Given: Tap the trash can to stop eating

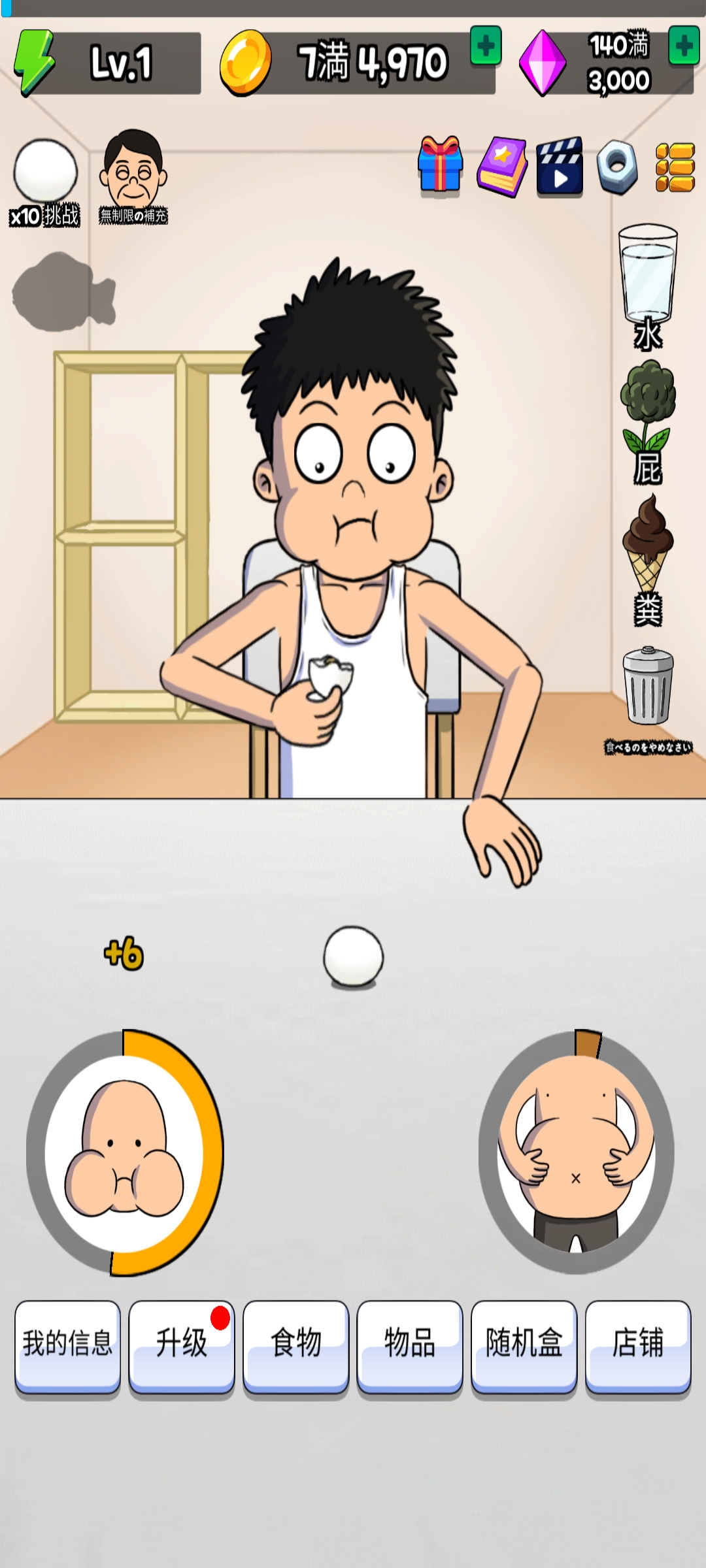Looking at the screenshot, I should point(647,693).
